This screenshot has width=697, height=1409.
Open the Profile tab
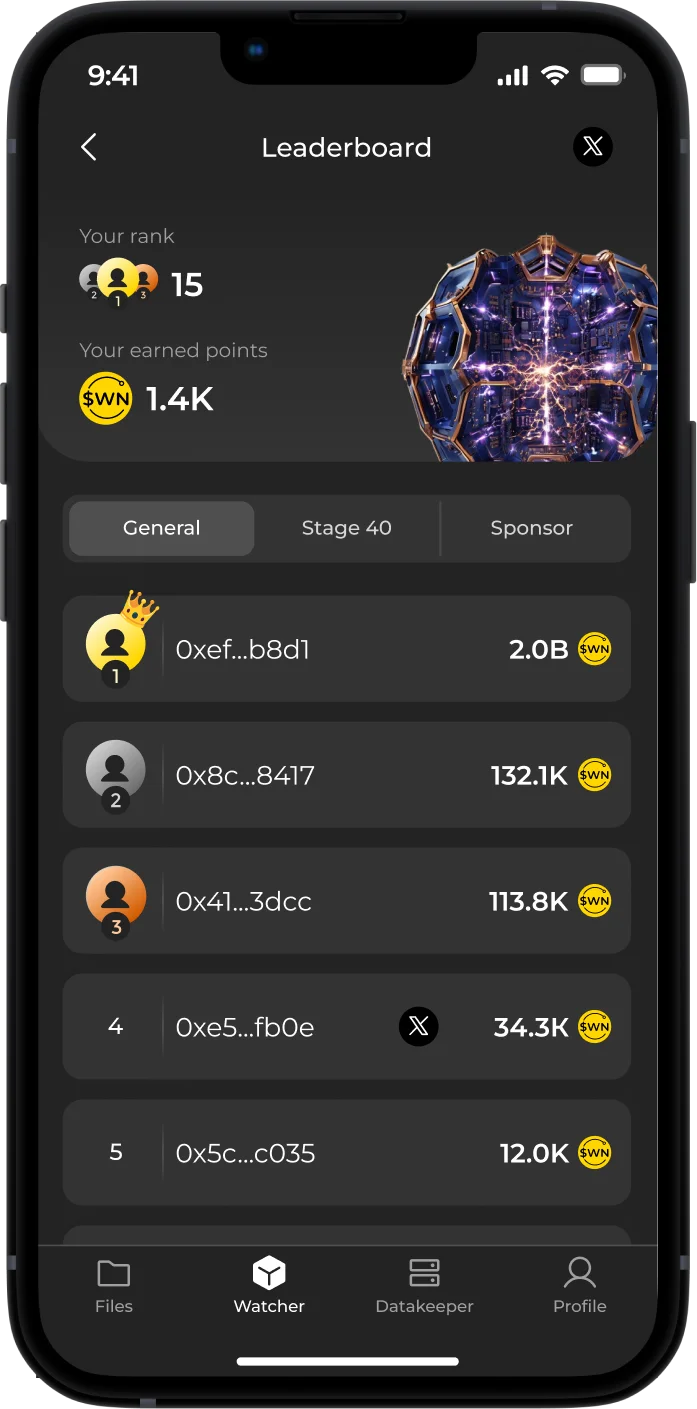pyautogui.click(x=580, y=1285)
